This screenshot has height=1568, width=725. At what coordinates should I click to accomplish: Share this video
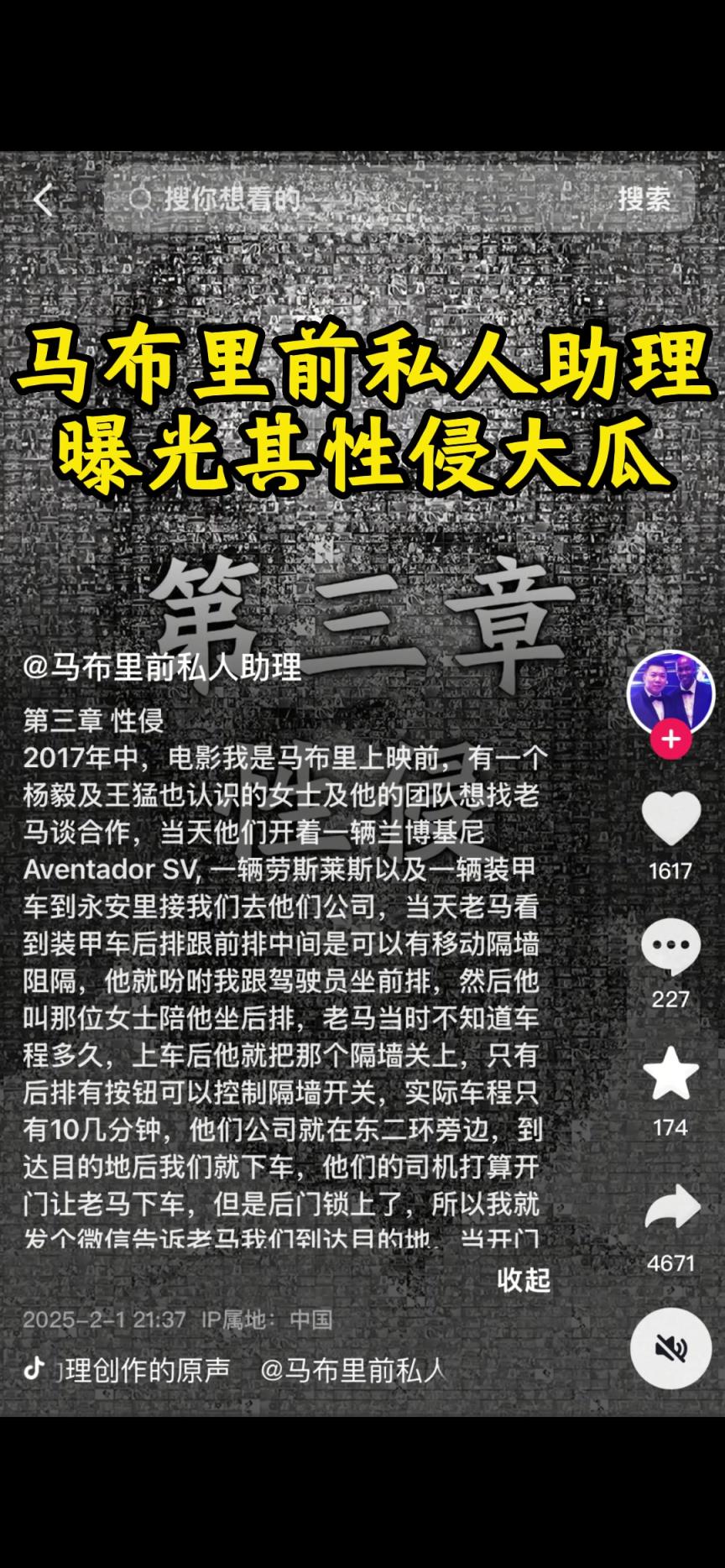(670, 1208)
